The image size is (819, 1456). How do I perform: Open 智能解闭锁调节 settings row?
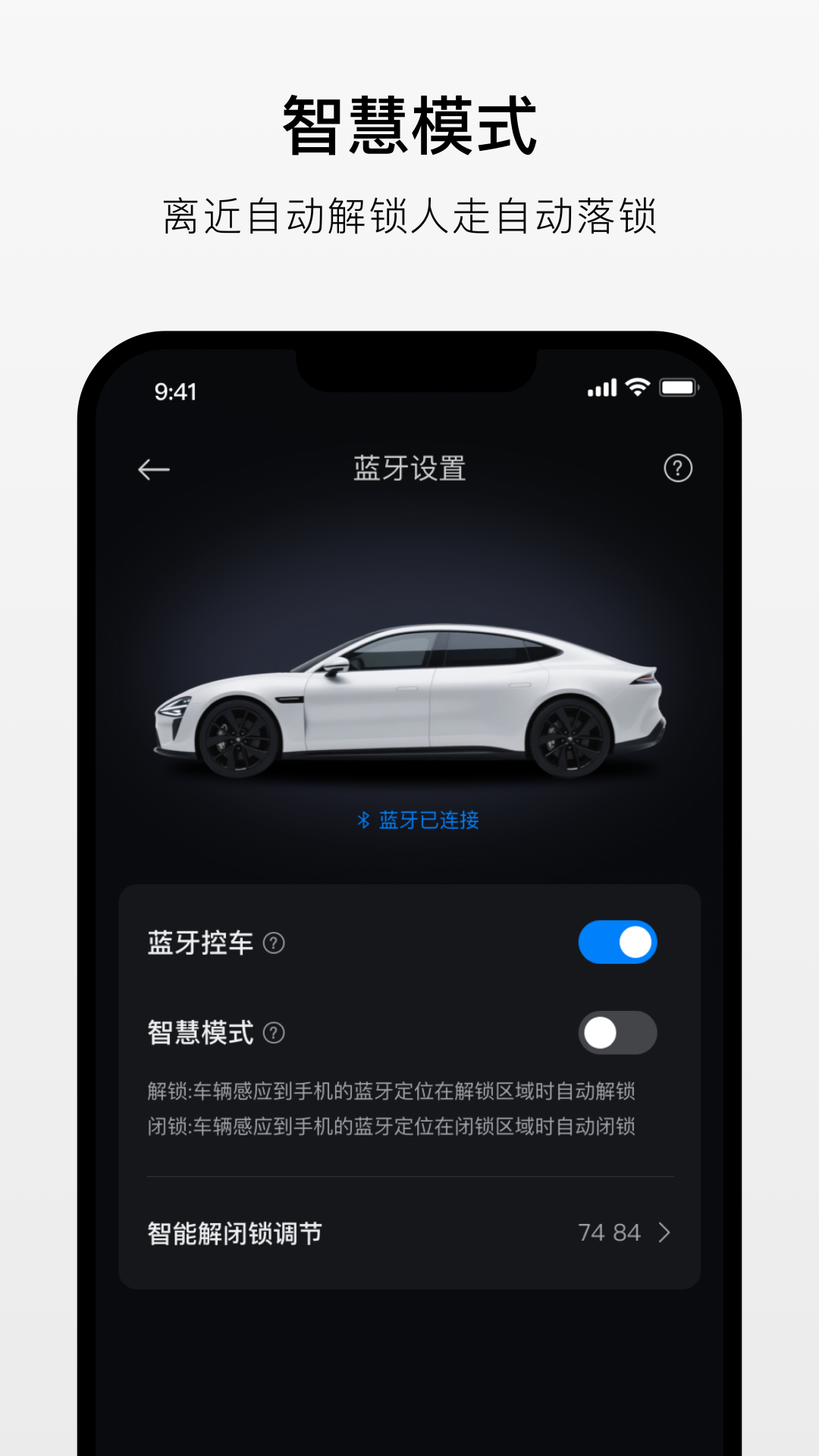click(234, 1232)
